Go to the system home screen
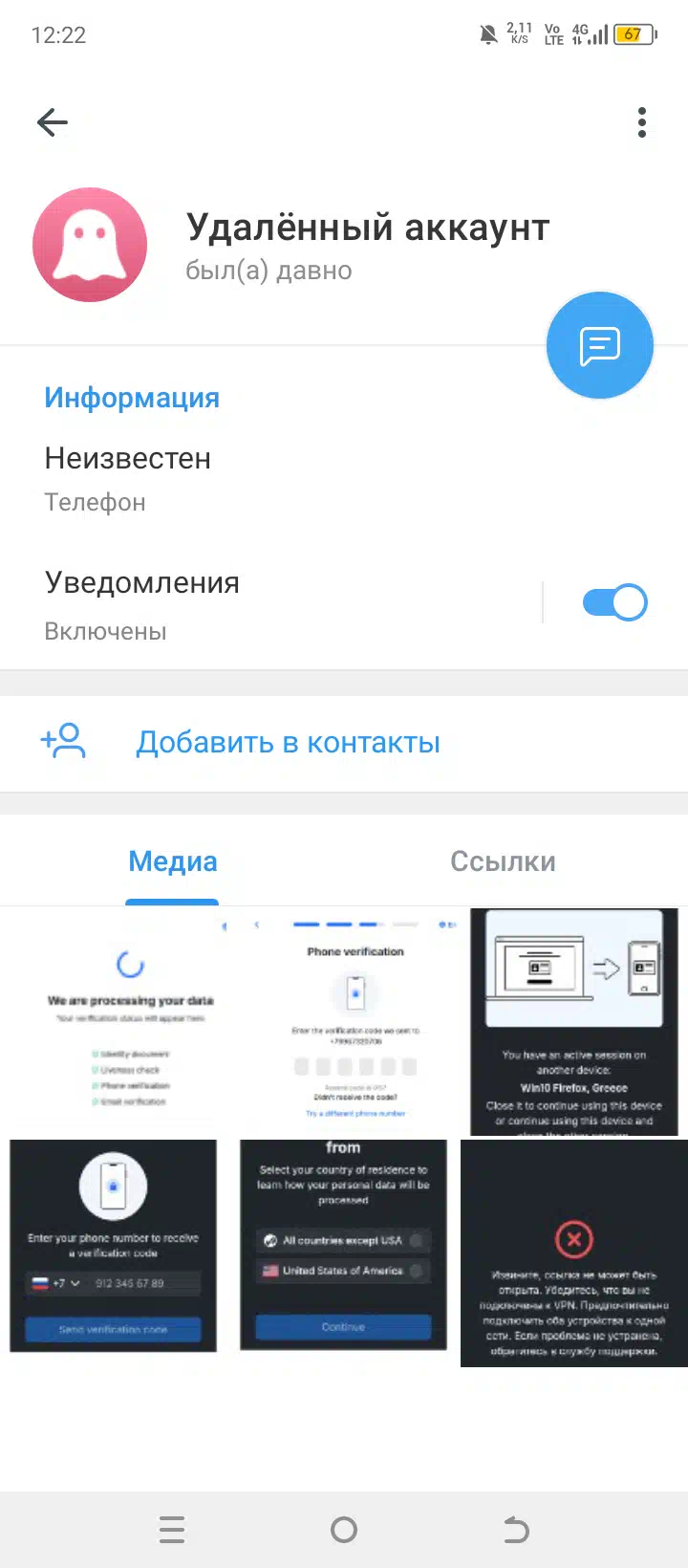The height and width of the screenshot is (1568, 688). click(x=344, y=1530)
